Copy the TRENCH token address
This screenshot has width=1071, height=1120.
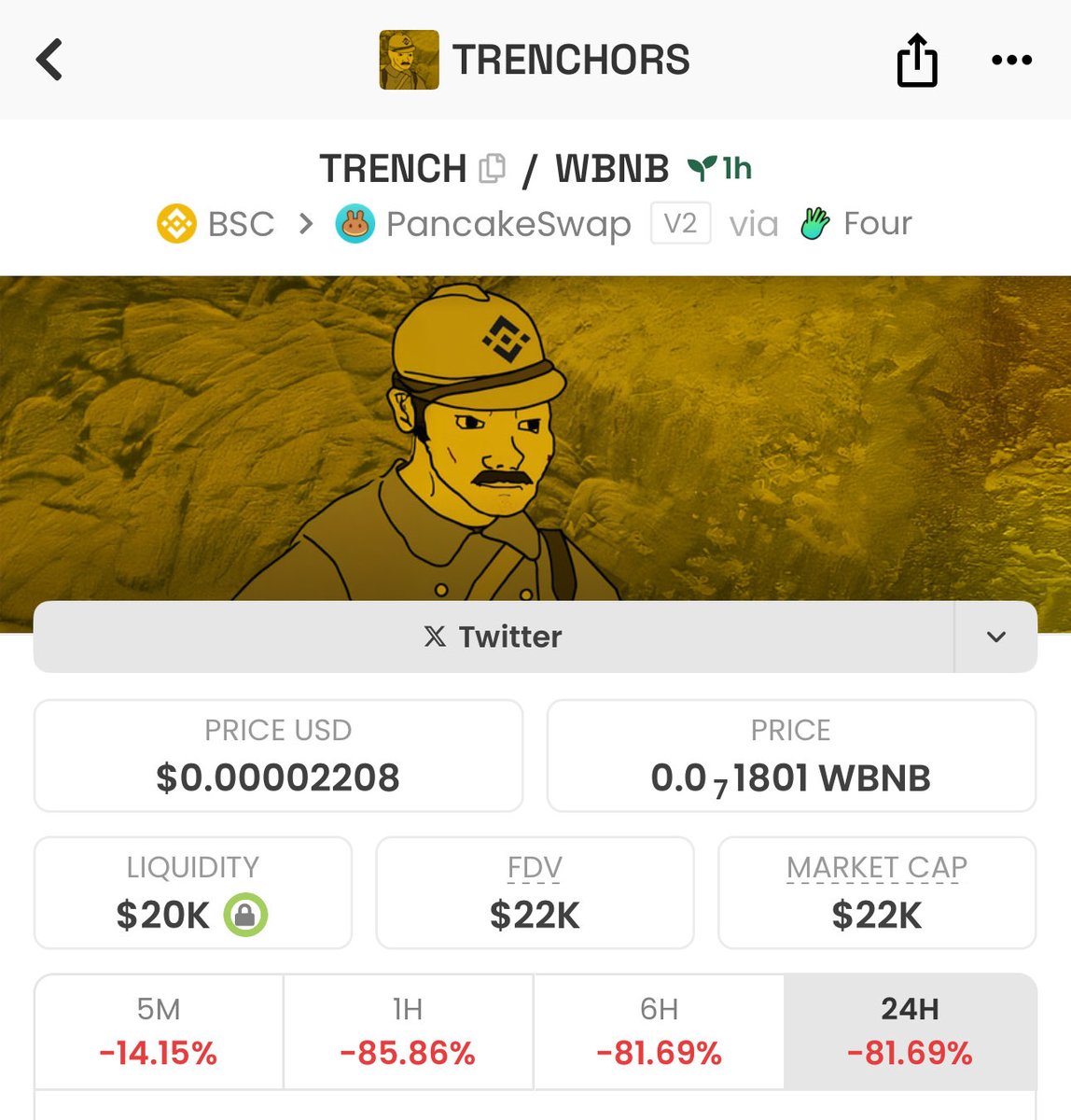tap(492, 169)
